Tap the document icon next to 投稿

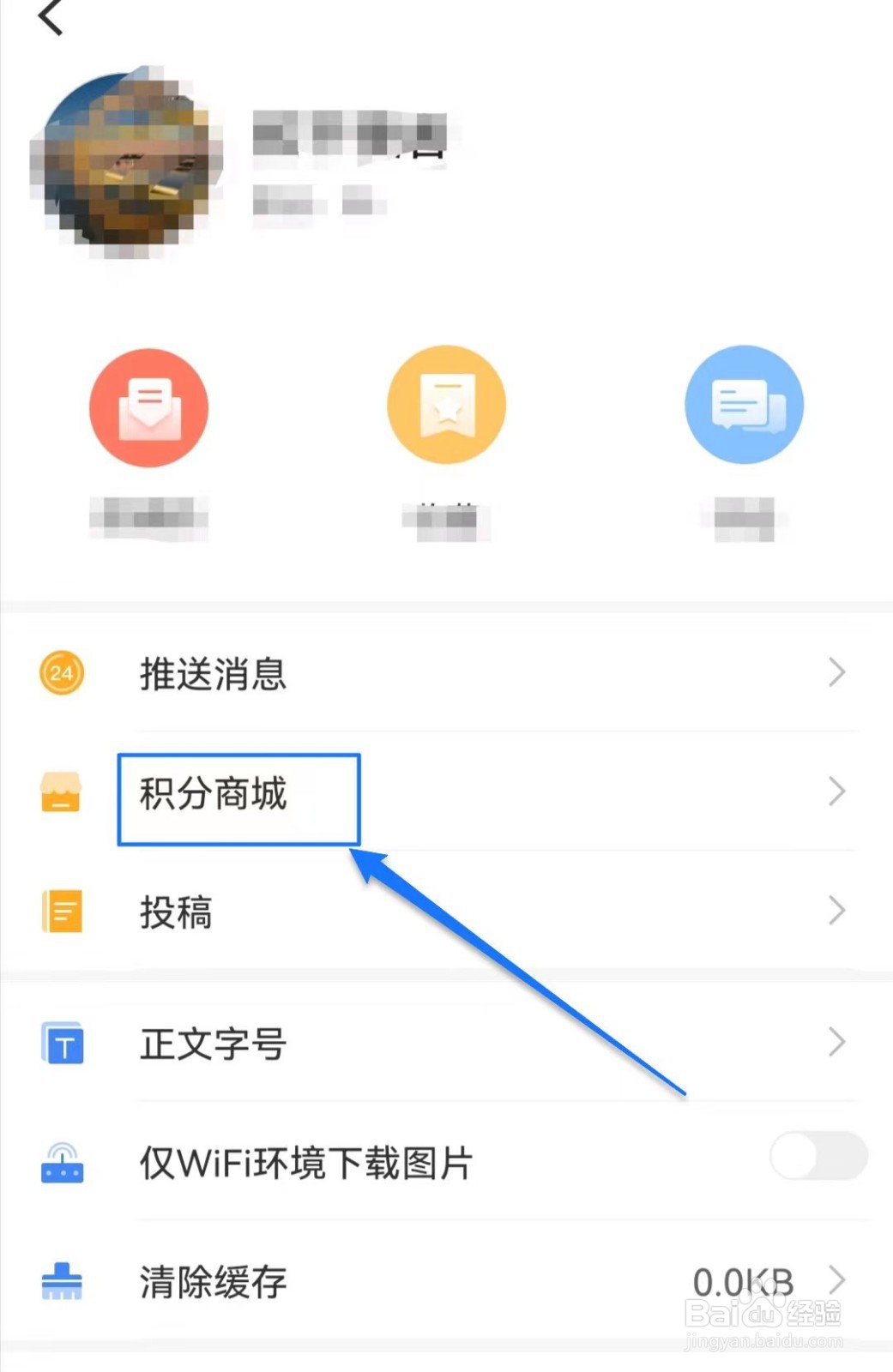pos(60,912)
